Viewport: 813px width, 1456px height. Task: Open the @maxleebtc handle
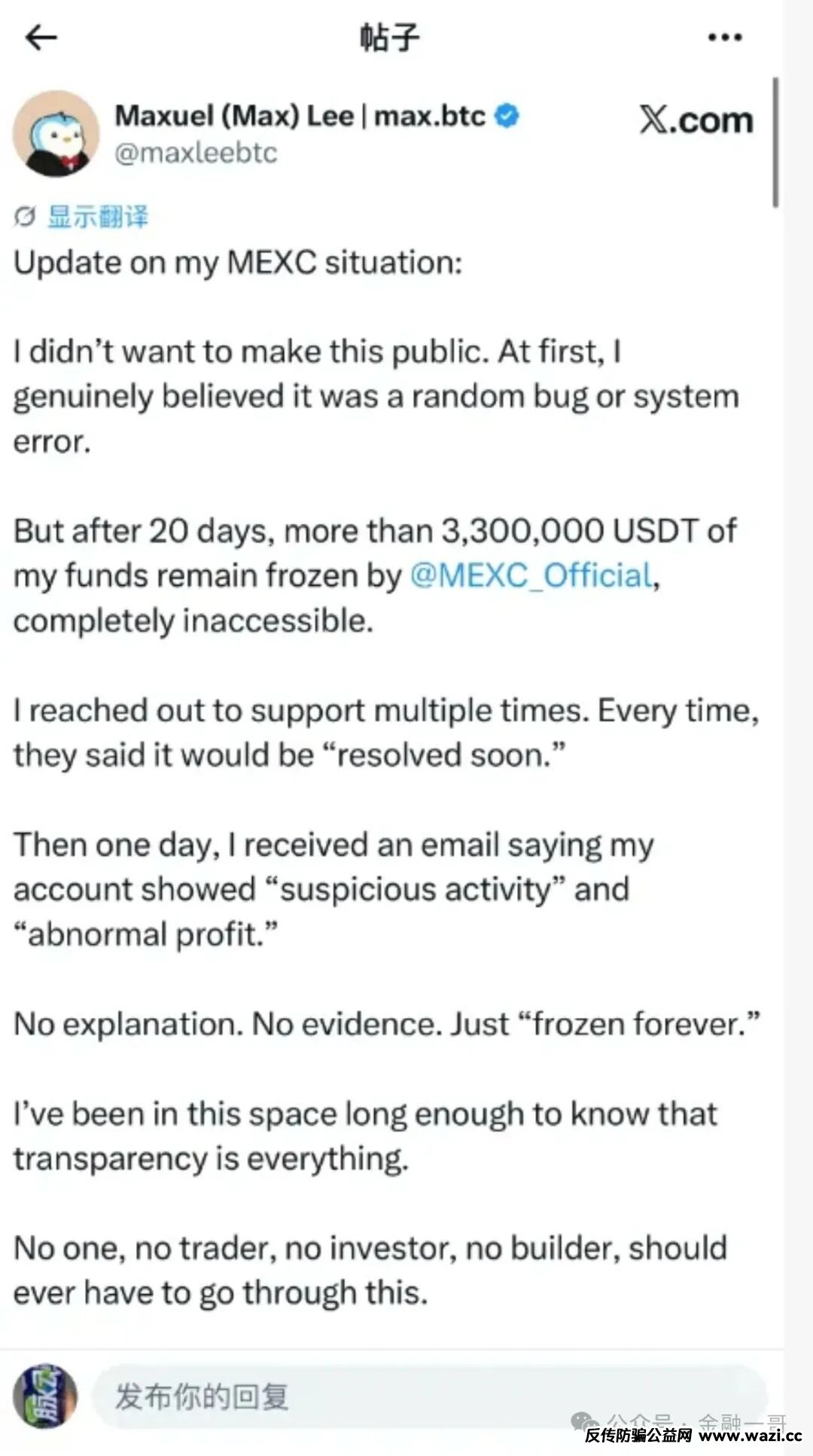click(x=196, y=153)
